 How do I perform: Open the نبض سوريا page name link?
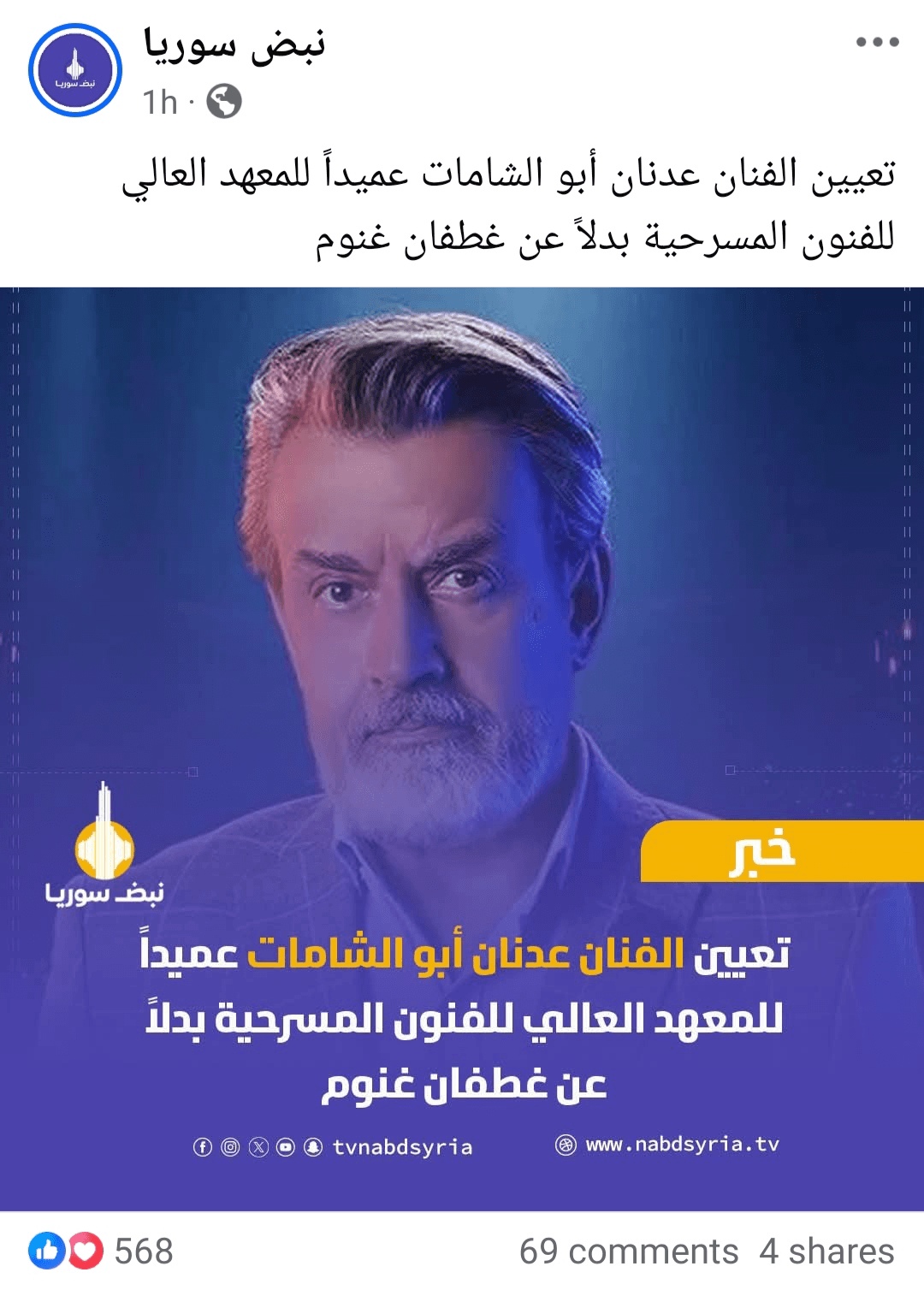[x=234, y=44]
